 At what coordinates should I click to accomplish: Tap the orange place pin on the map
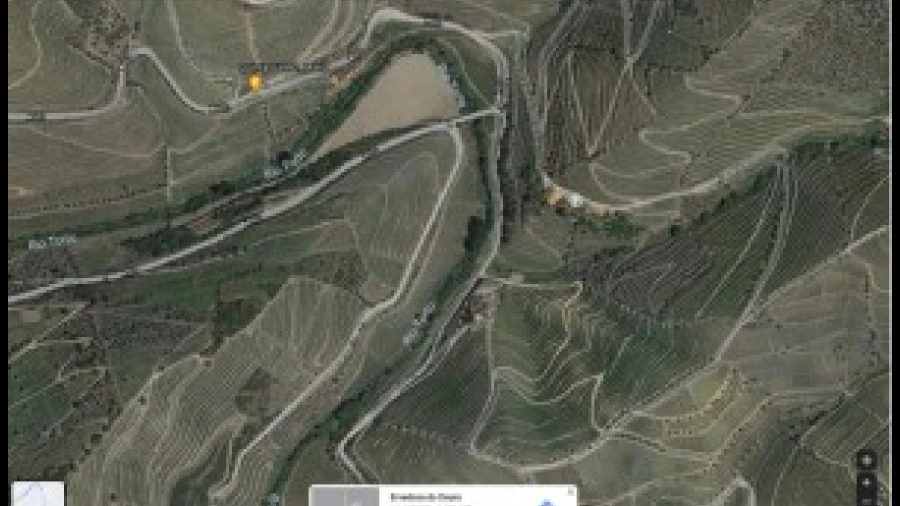pyautogui.click(x=255, y=82)
